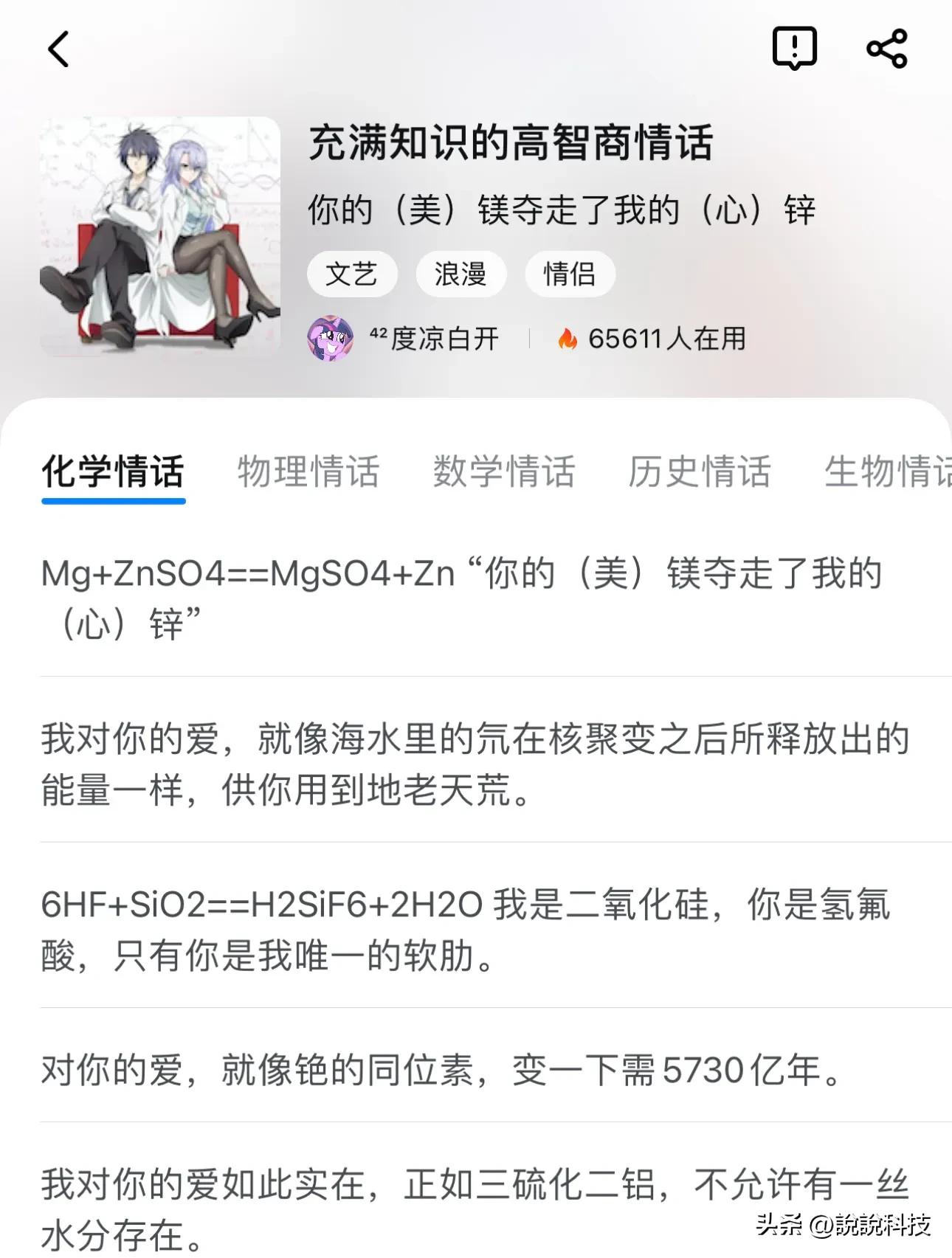Tap username 度凉白开 to view creator
Image resolution: width=952 pixels, height=1258 pixels.
[435, 339]
